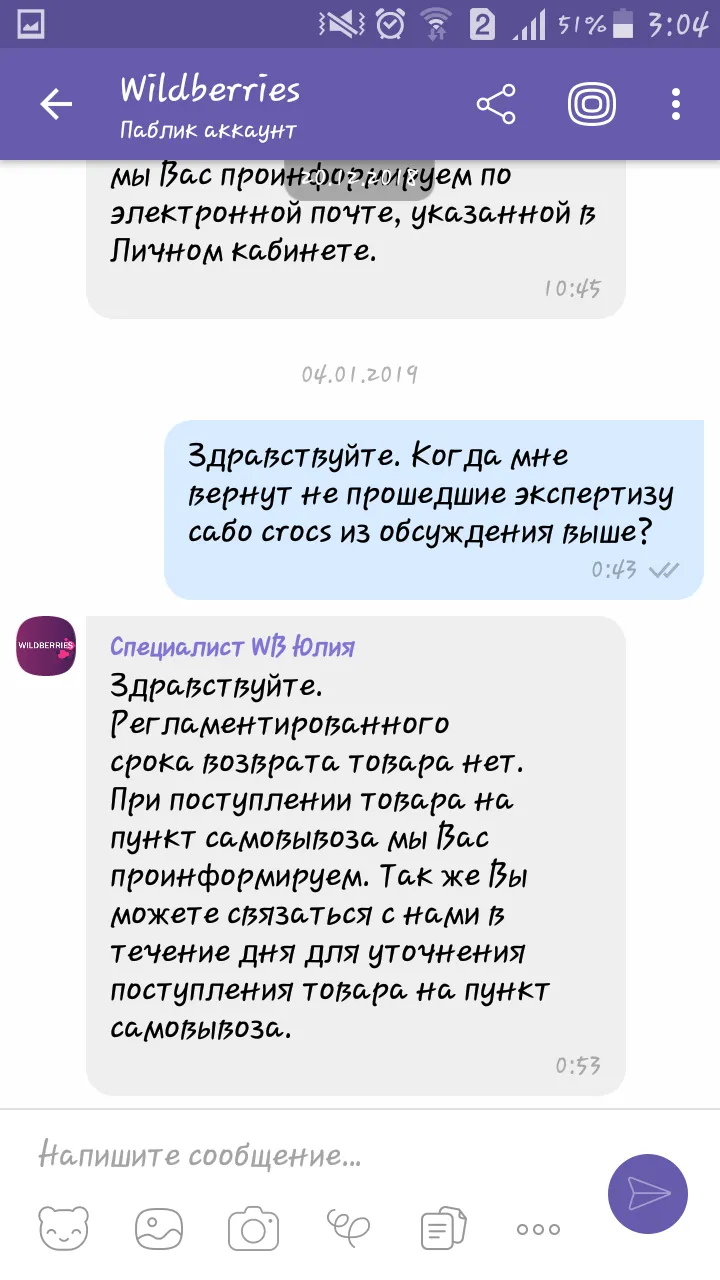Open the Wildberries title in the header
The width and height of the screenshot is (720, 1280).
209,90
